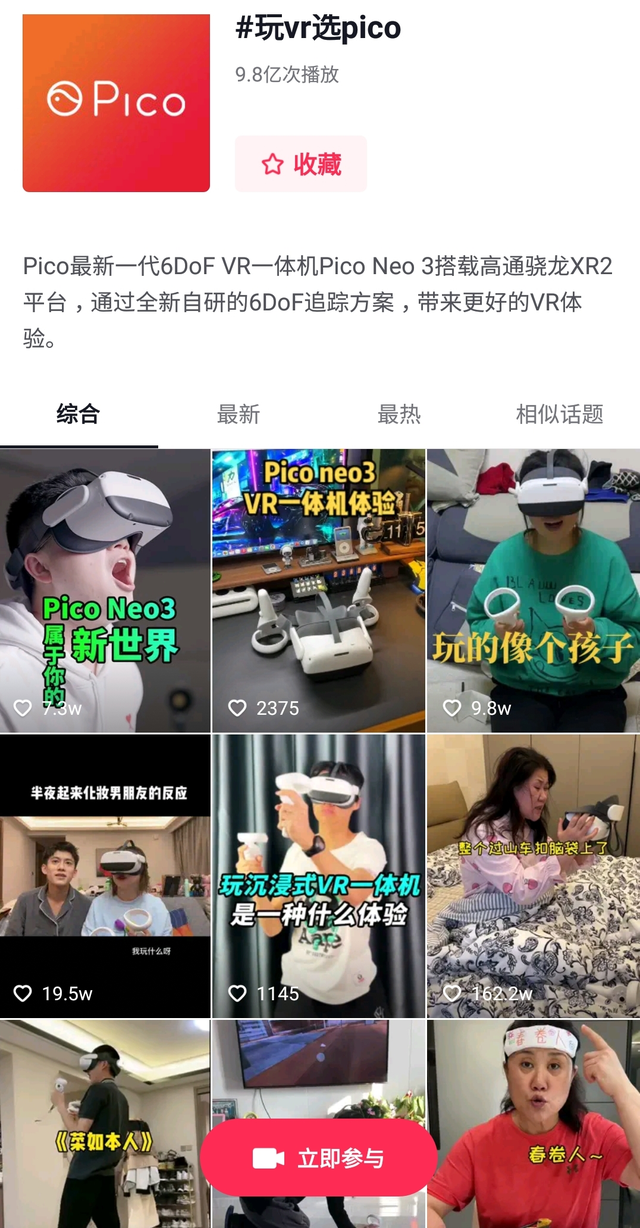Open the '玩的像个孩子' video
640x1228 pixels.
533,590
